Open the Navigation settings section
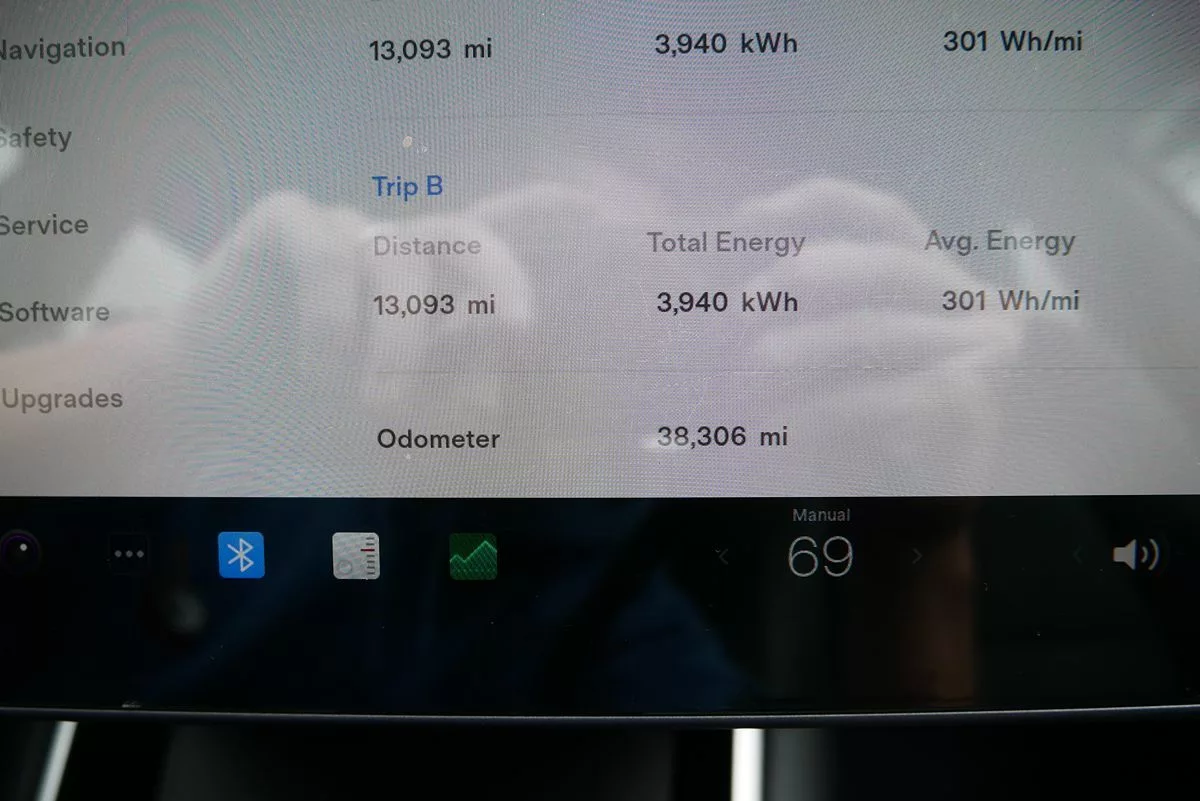The height and width of the screenshot is (801, 1200). click(62, 48)
